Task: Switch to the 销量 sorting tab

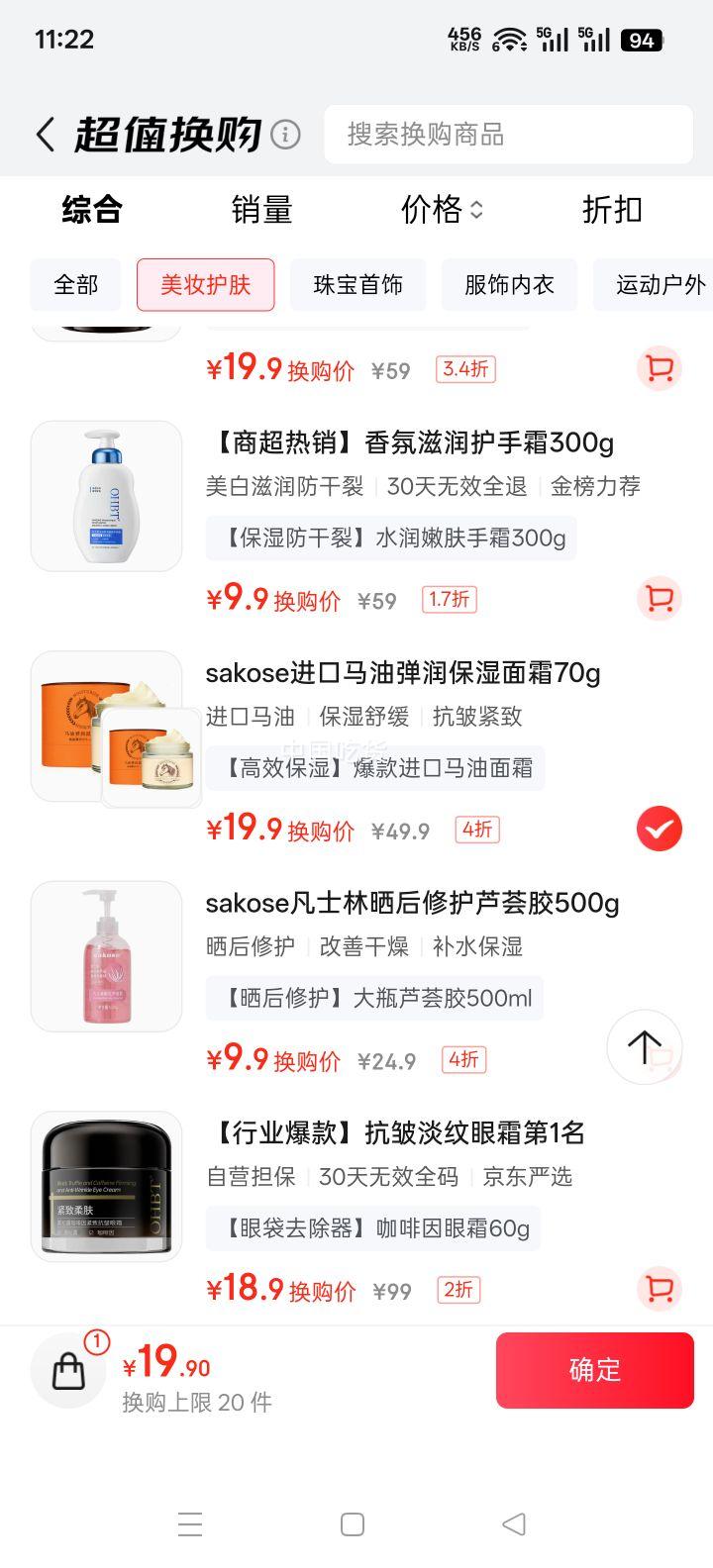Action: point(261,210)
